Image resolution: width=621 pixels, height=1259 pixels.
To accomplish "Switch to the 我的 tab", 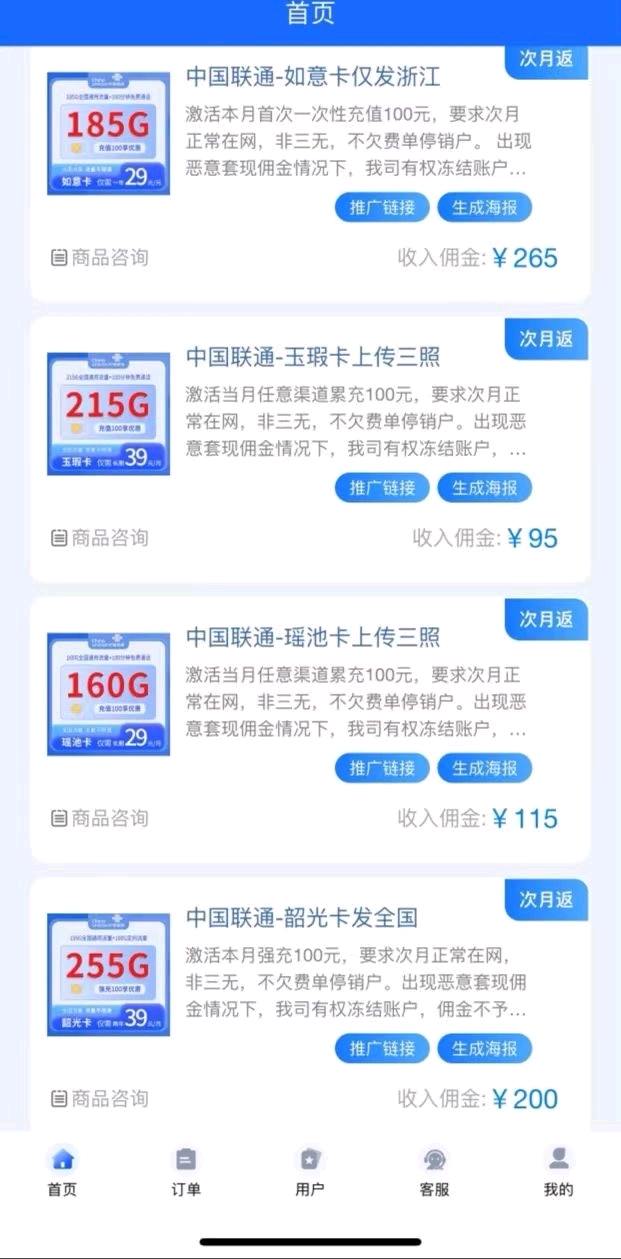I will coord(558,1172).
